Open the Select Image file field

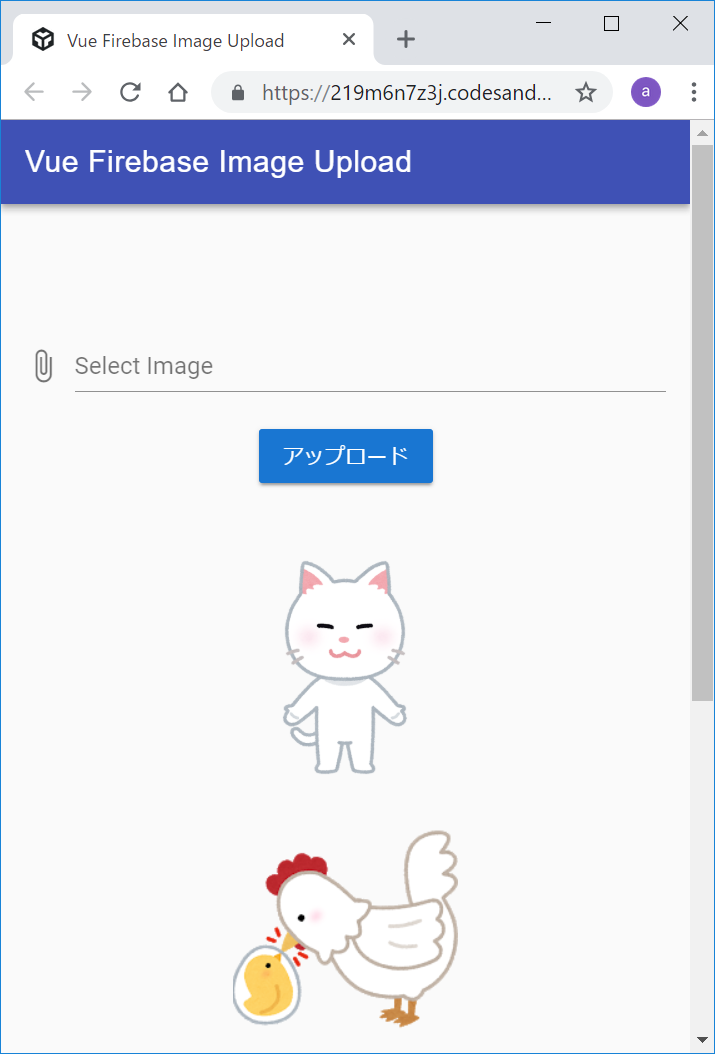[370, 366]
